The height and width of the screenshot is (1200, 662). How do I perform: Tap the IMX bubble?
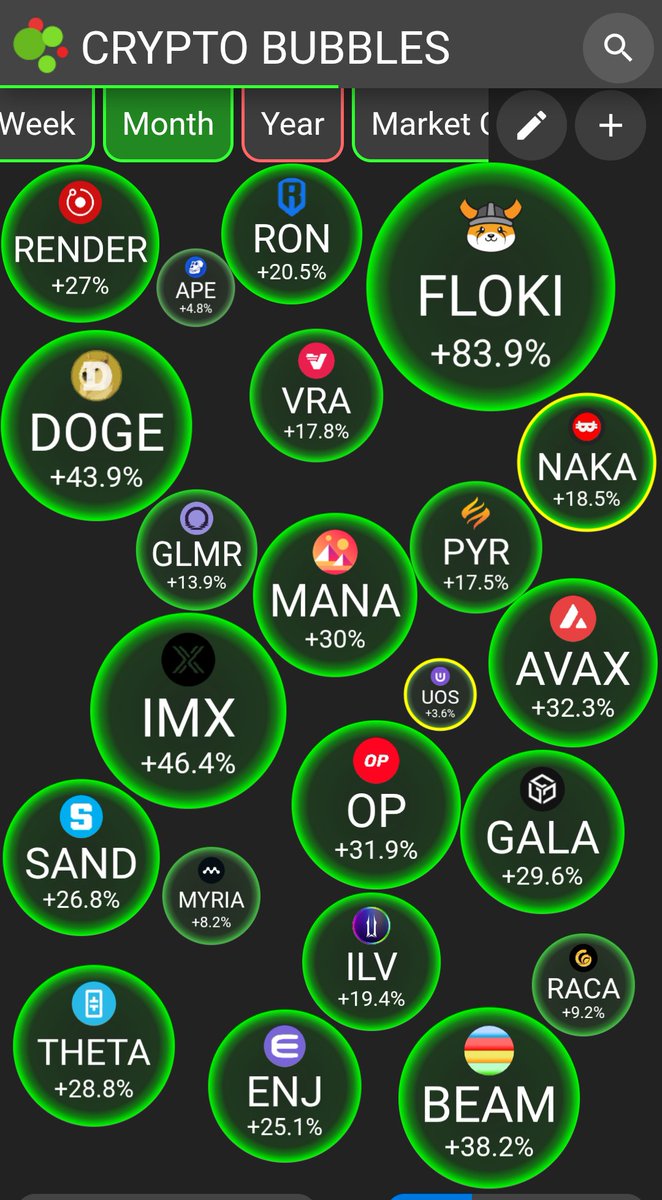[188, 711]
